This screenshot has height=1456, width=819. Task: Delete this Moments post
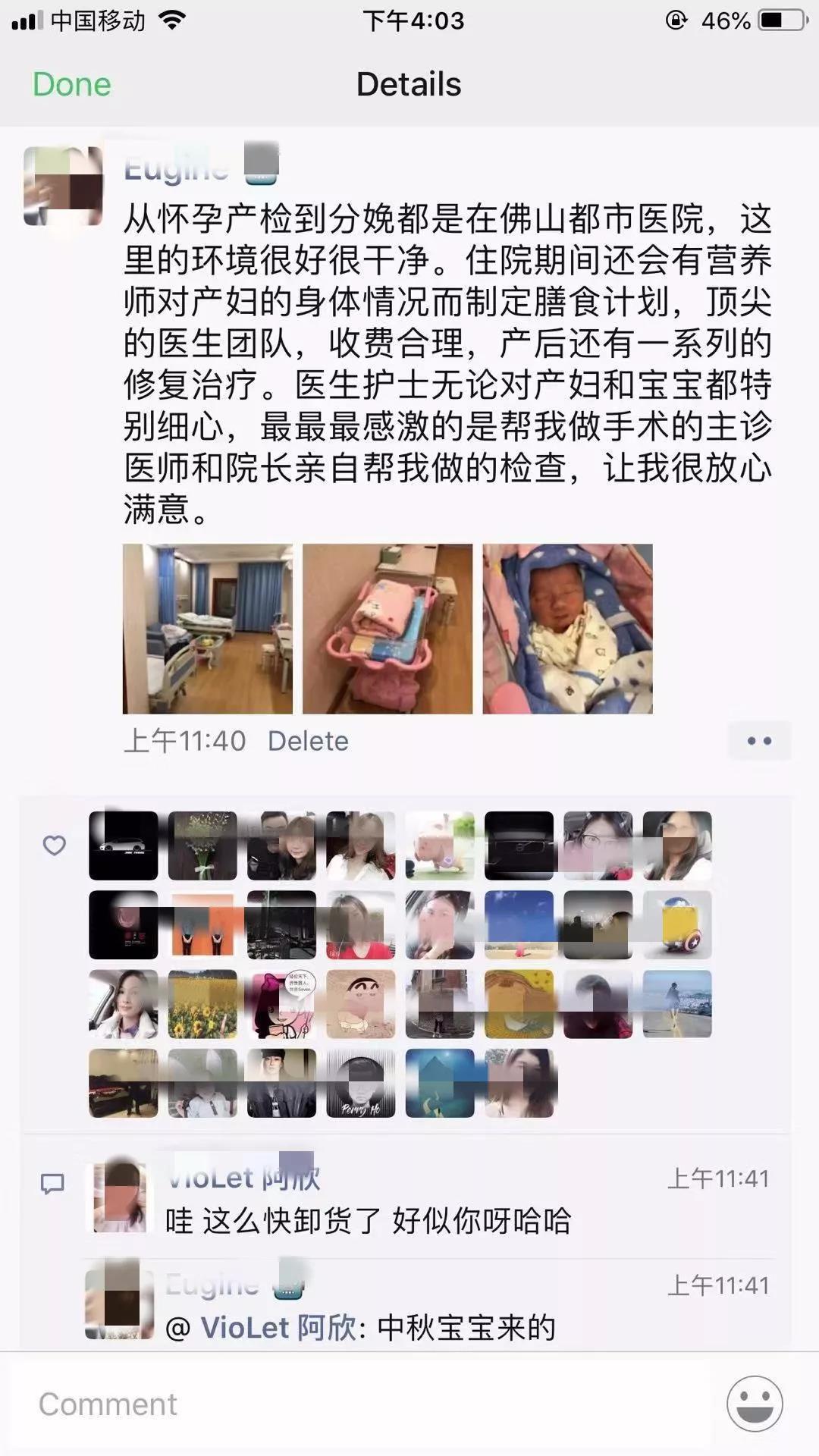[308, 741]
